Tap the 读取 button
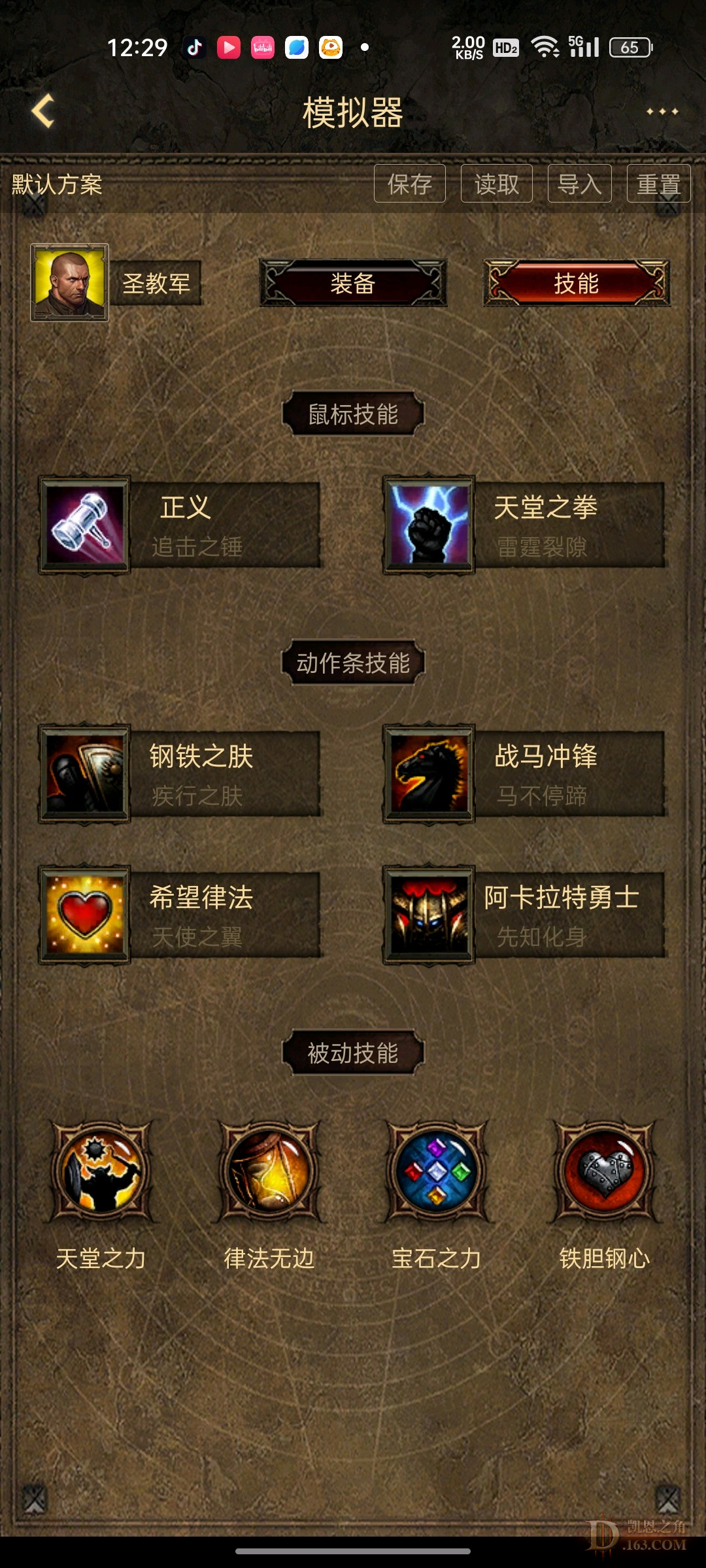Viewport: 706px width, 1568px height. pyautogui.click(x=496, y=184)
